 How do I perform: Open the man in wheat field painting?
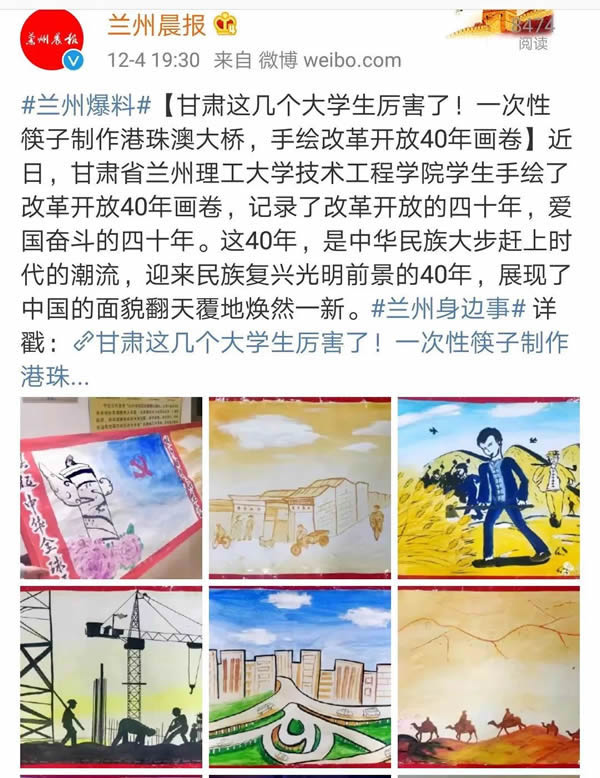tap(488, 487)
